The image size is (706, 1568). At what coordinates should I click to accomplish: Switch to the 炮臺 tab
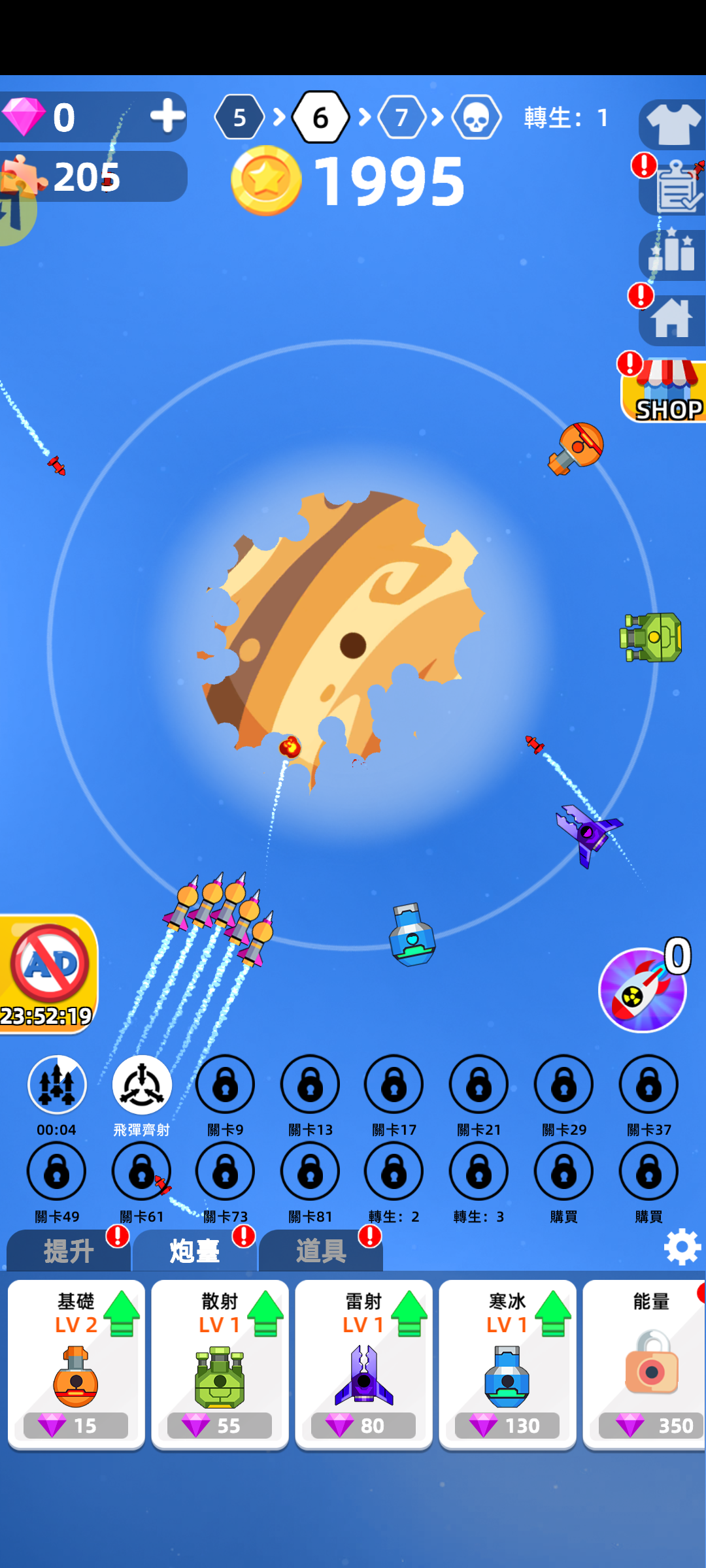pyautogui.click(x=195, y=1251)
